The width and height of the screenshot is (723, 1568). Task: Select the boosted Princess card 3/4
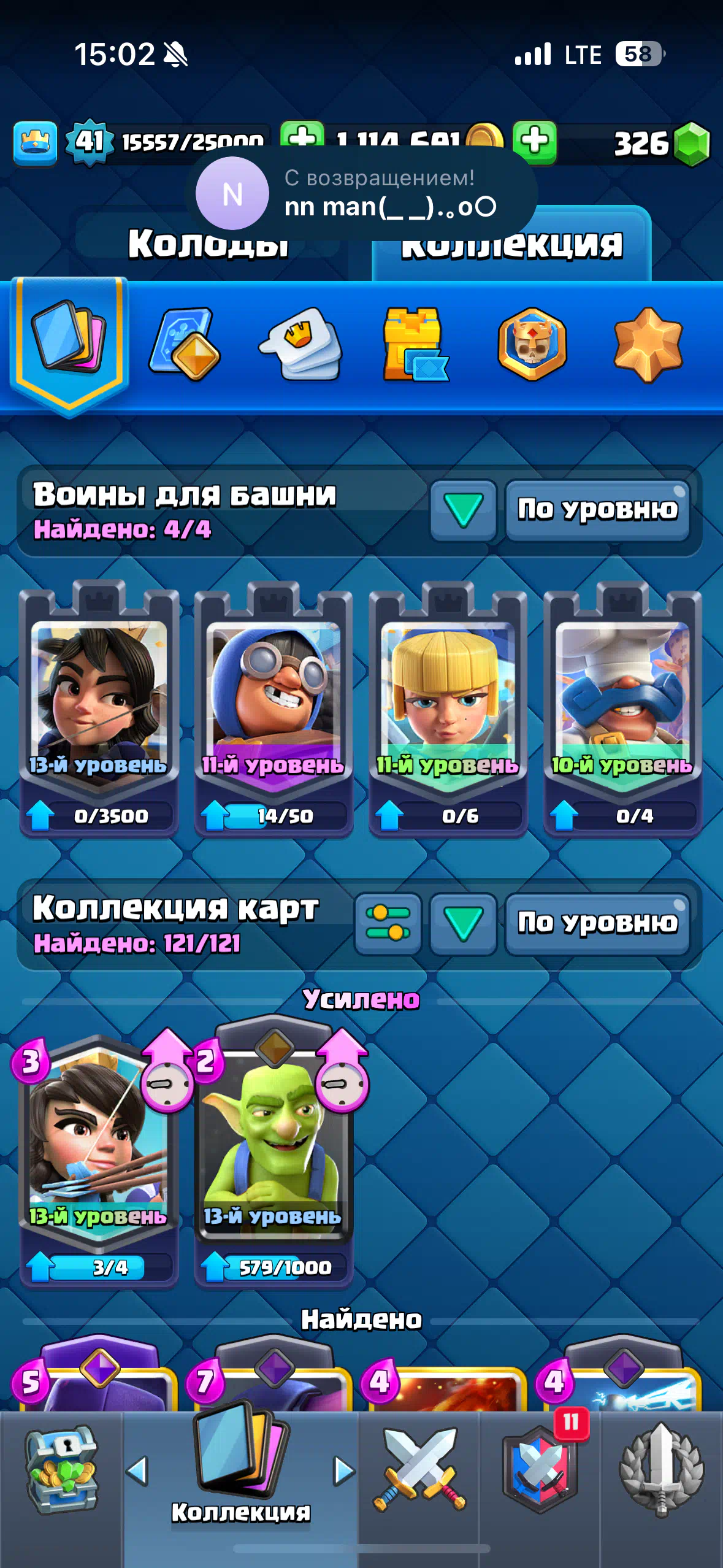99,1153
